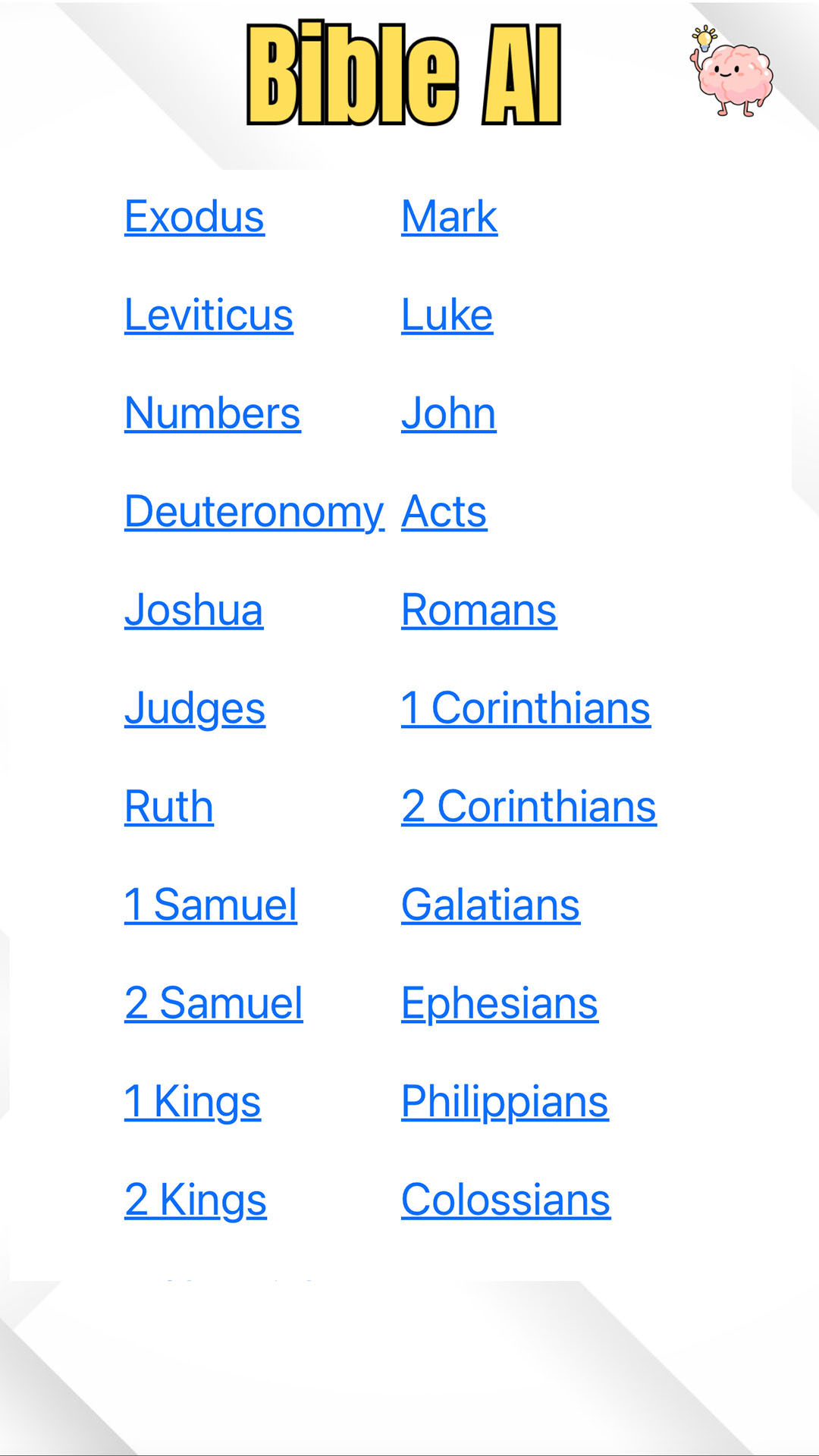Select Numbers from the book list
Screen dimensions: 819x1456
click(x=211, y=413)
